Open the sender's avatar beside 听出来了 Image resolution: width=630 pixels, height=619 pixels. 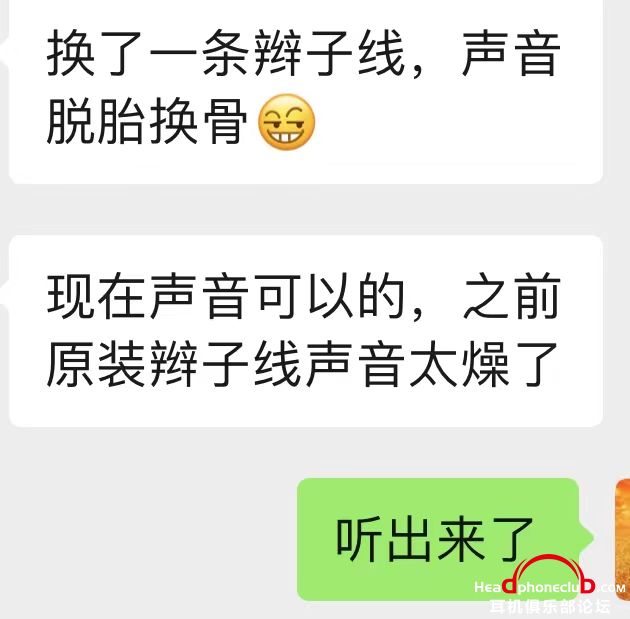pyautogui.click(x=622, y=532)
